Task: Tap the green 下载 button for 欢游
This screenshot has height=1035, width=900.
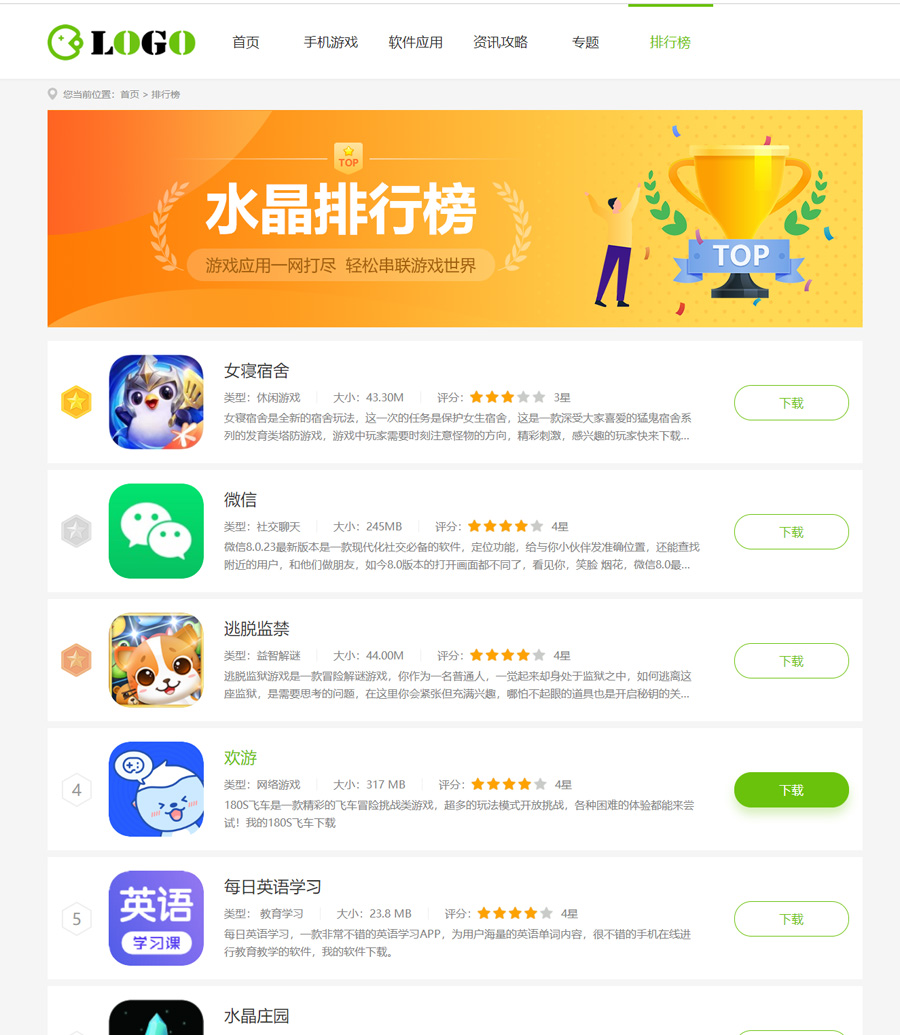Action: pos(791,790)
